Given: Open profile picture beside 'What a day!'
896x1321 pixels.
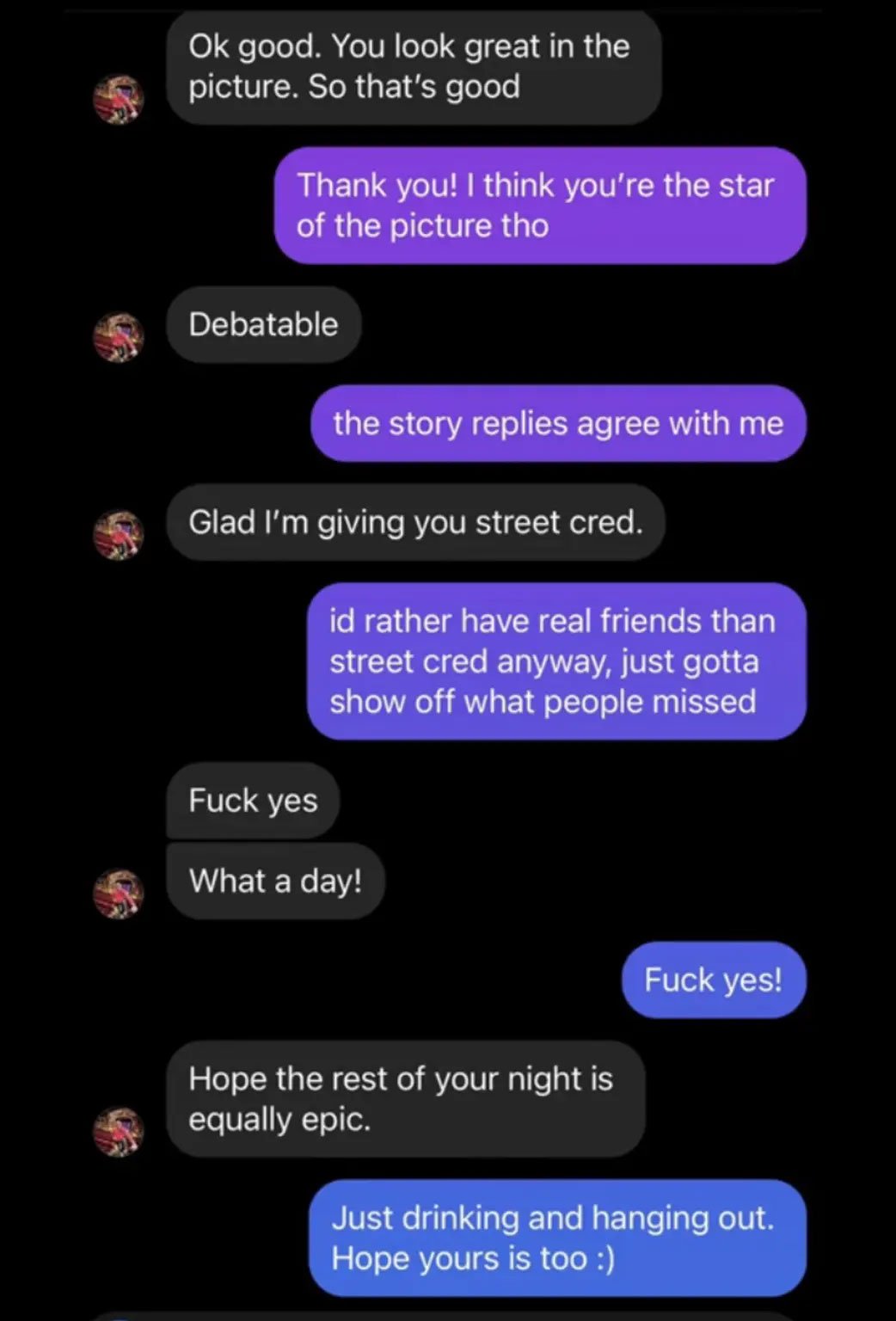Looking at the screenshot, I should [x=119, y=894].
